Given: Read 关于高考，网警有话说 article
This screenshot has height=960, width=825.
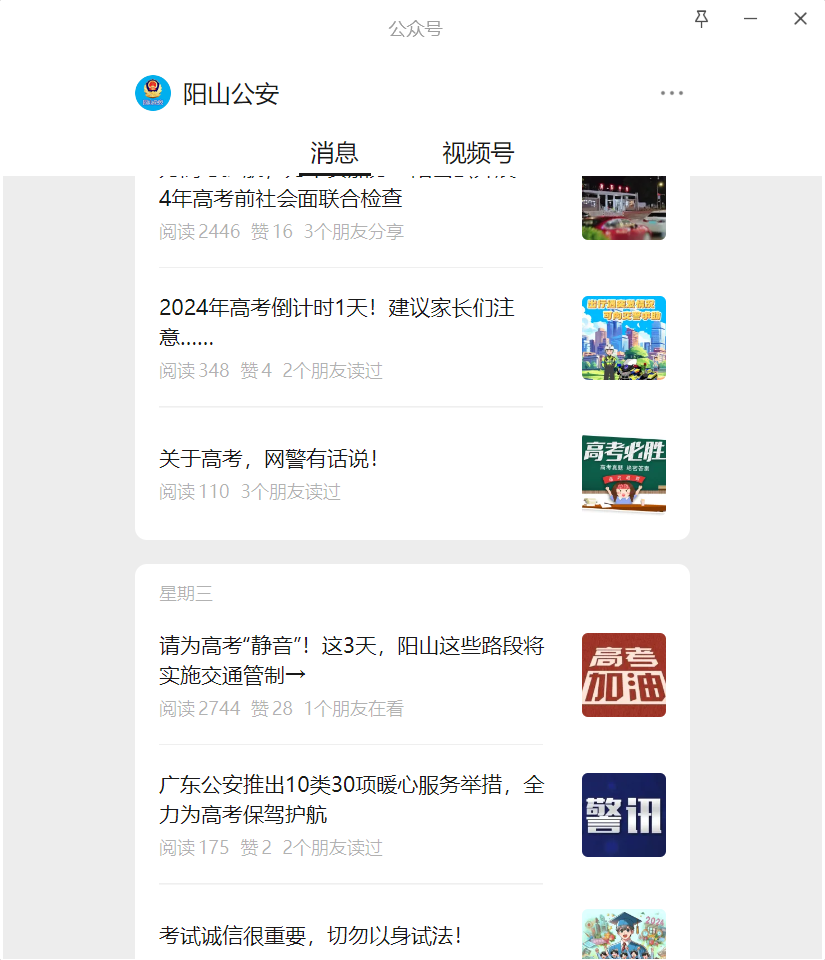Looking at the screenshot, I should click(268, 459).
